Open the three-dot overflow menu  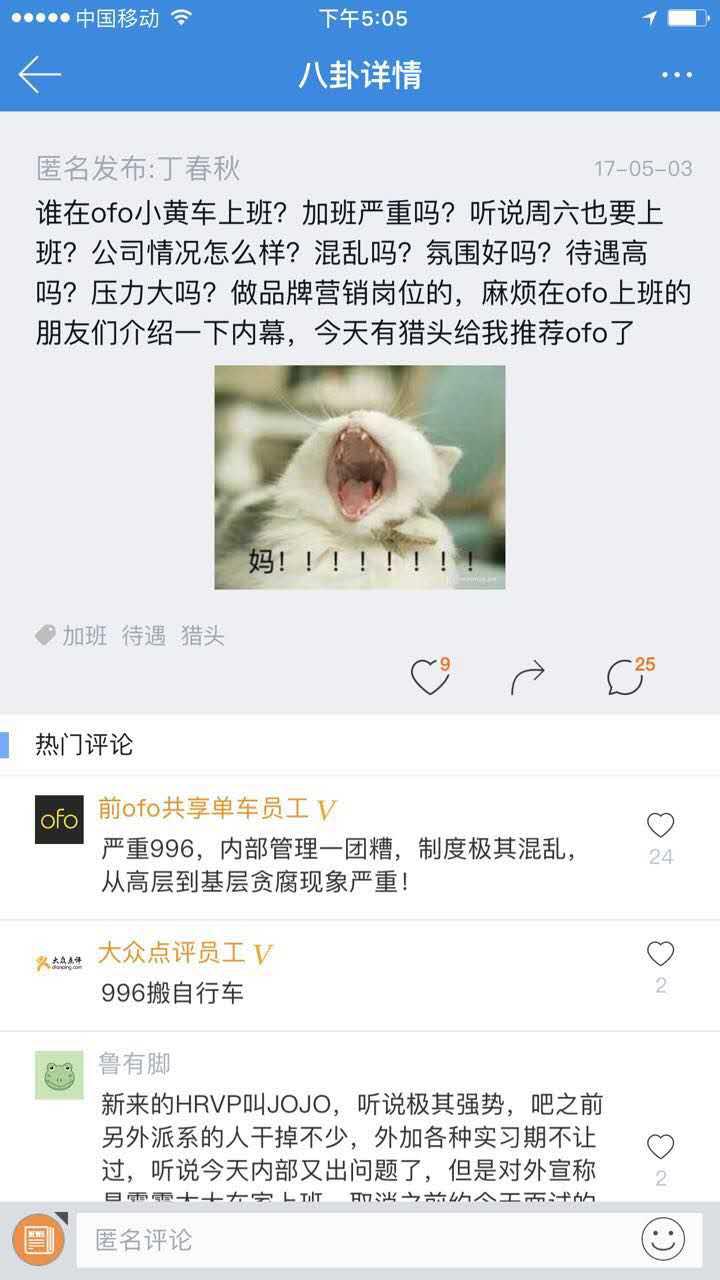coord(676,75)
